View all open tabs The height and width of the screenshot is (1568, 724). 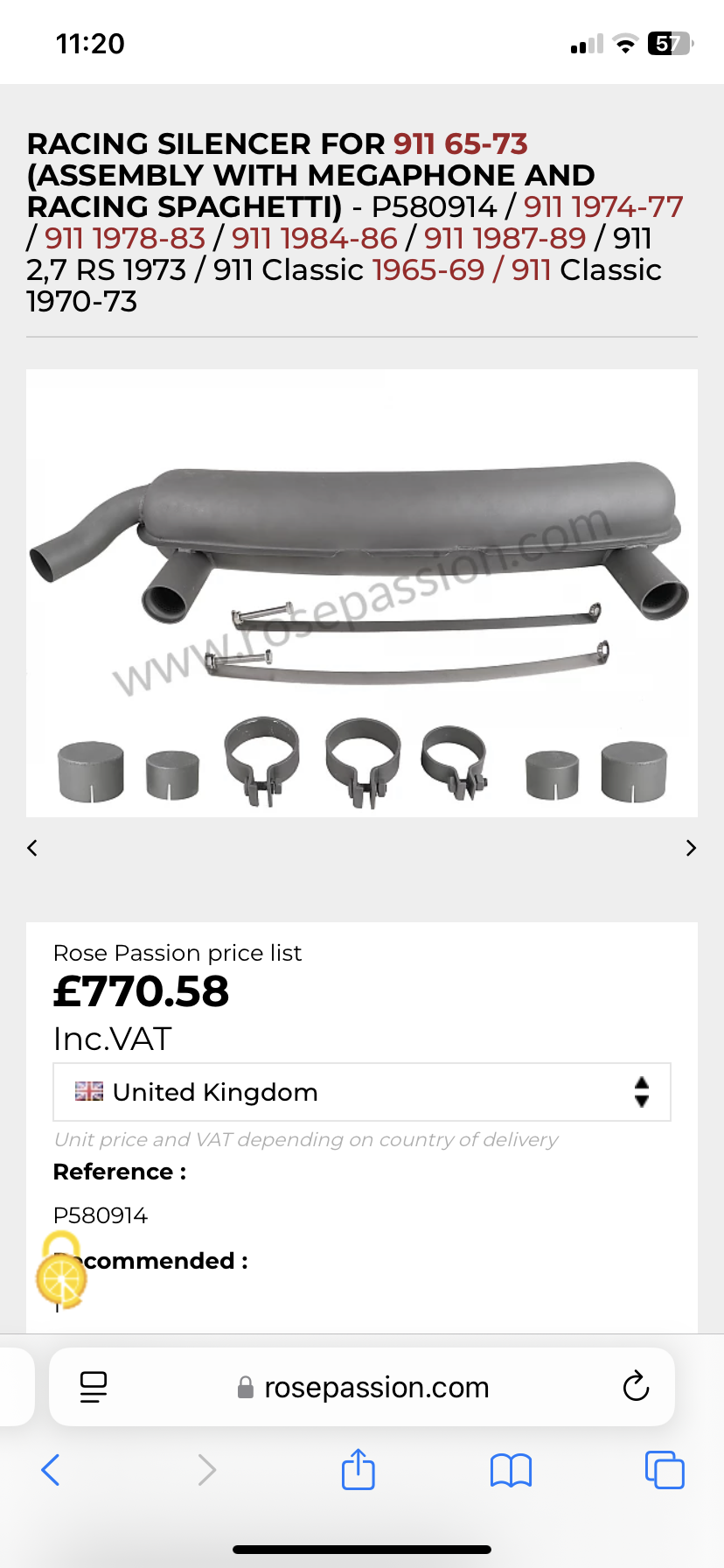(665, 1470)
